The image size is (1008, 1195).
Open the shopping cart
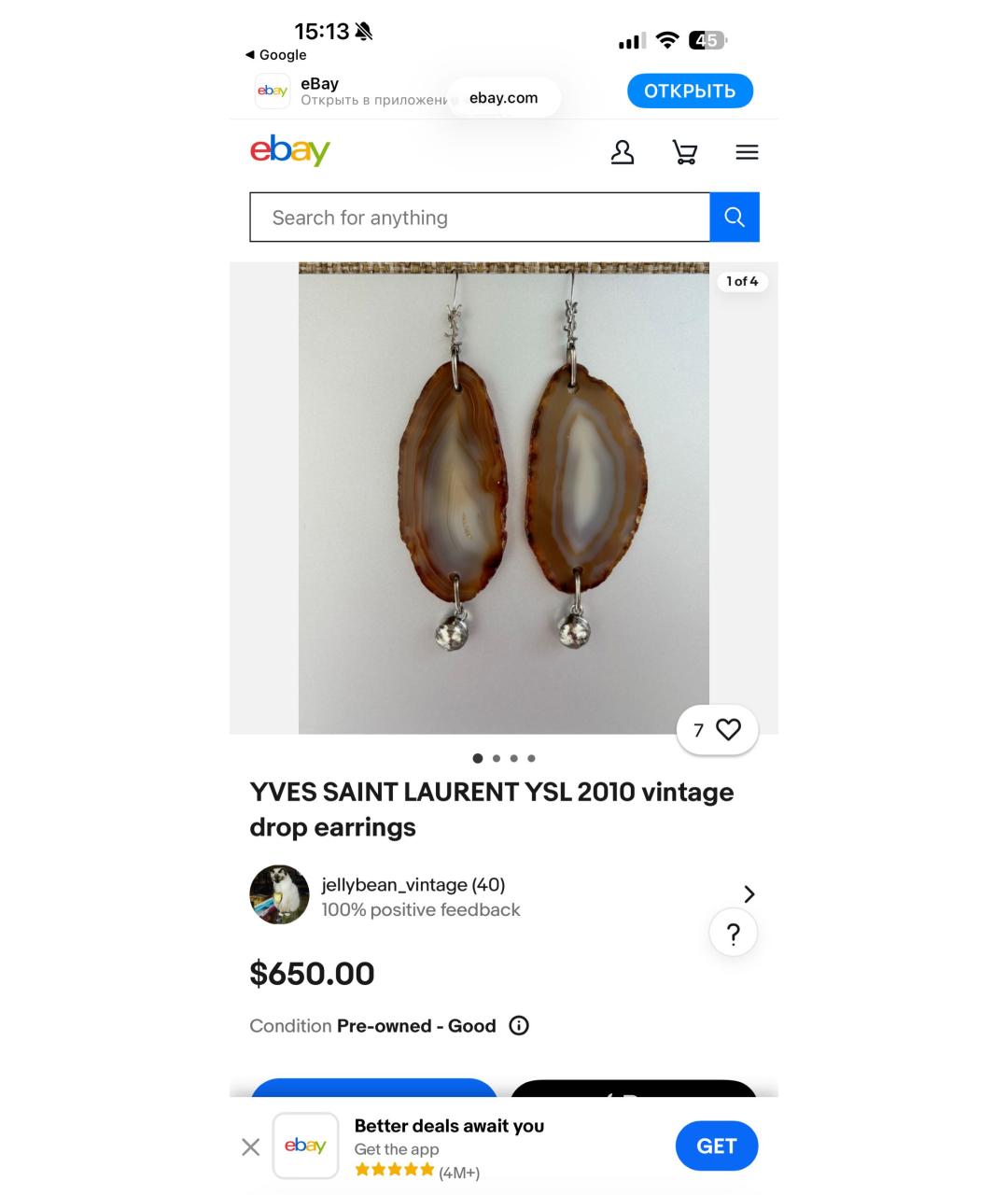point(685,152)
